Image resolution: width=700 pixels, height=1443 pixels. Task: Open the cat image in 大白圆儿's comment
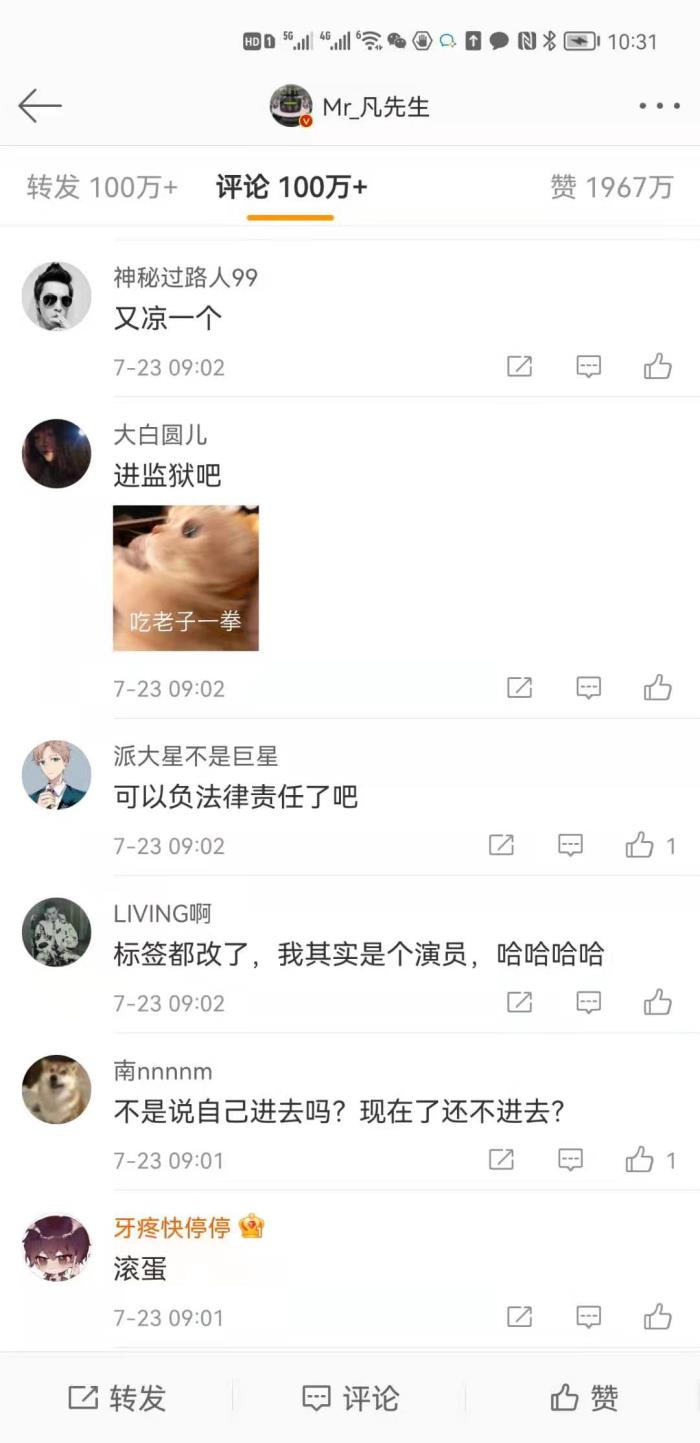[x=186, y=578]
